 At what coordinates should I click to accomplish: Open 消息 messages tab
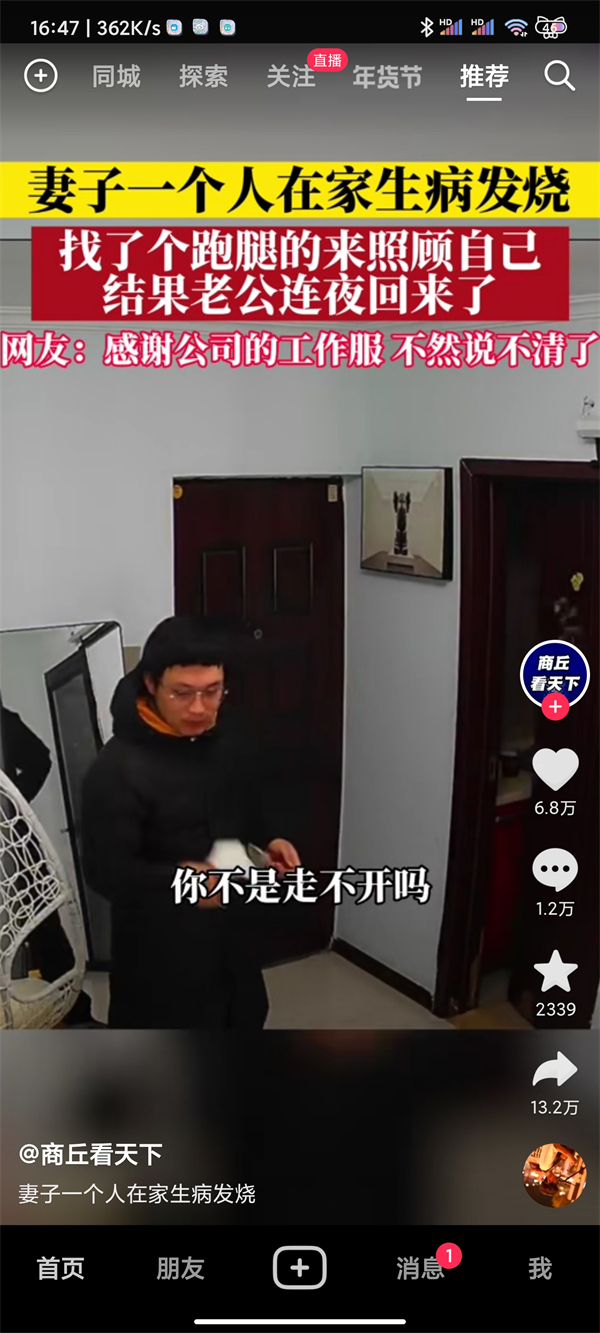coord(420,1269)
